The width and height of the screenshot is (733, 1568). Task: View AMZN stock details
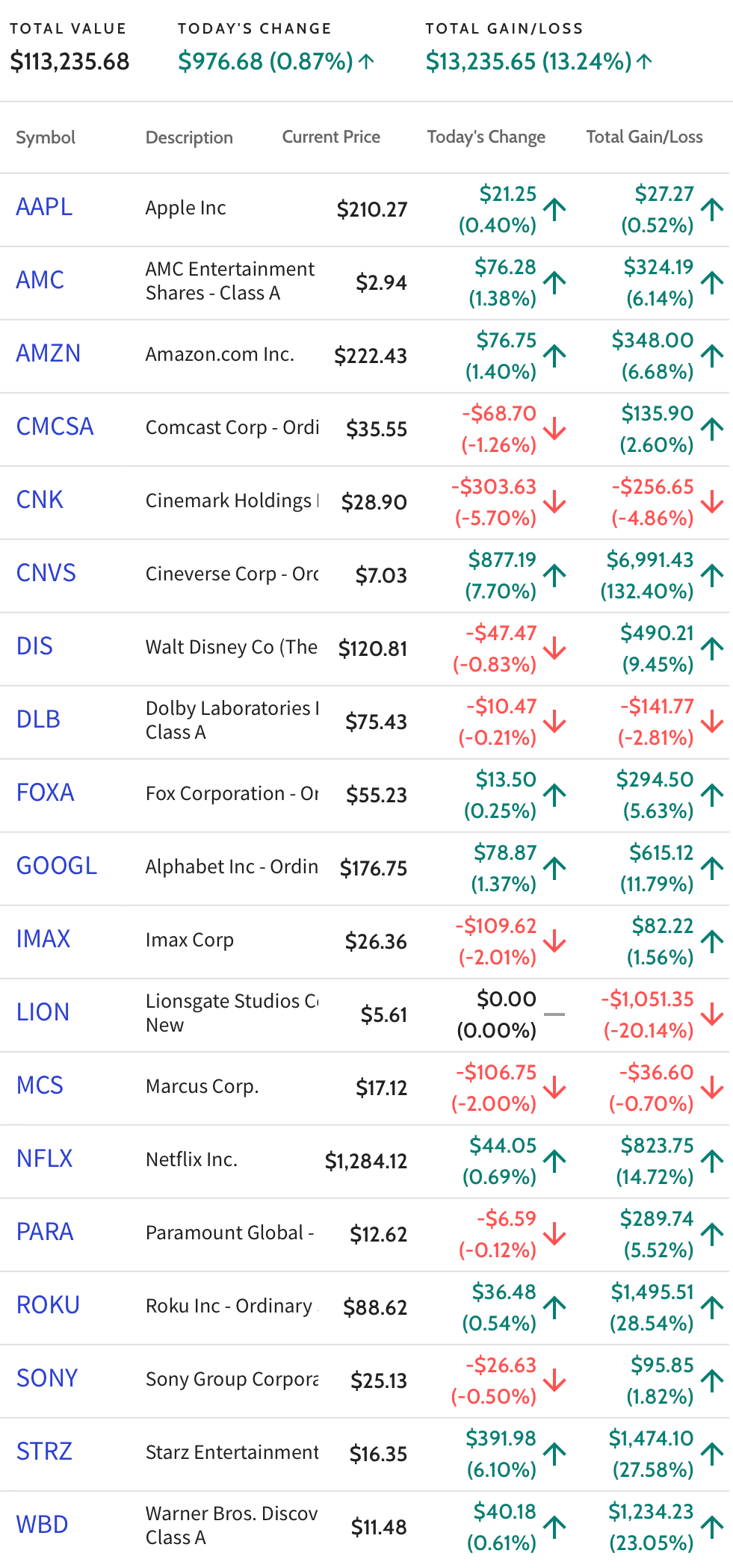(49, 353)
